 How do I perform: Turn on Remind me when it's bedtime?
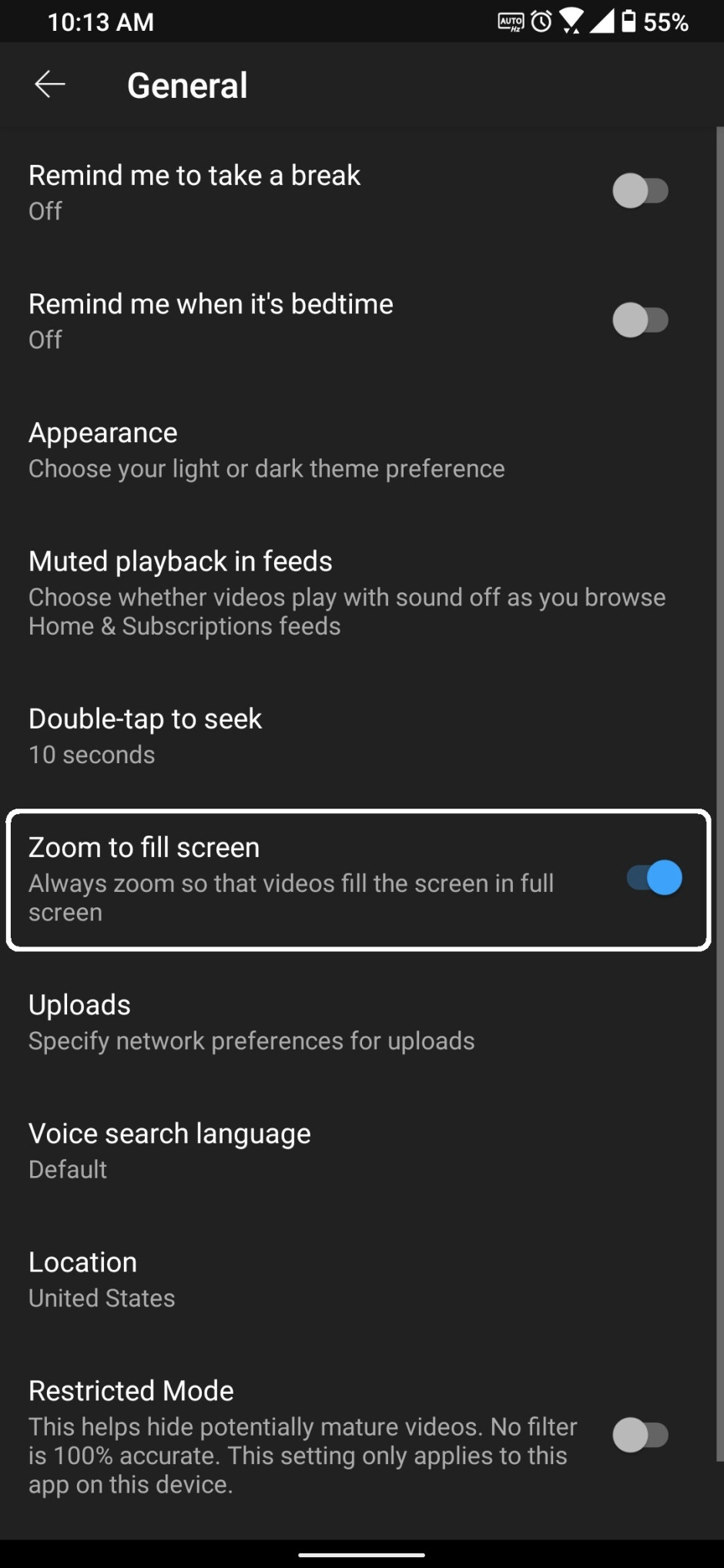click(x=640, y=320)
